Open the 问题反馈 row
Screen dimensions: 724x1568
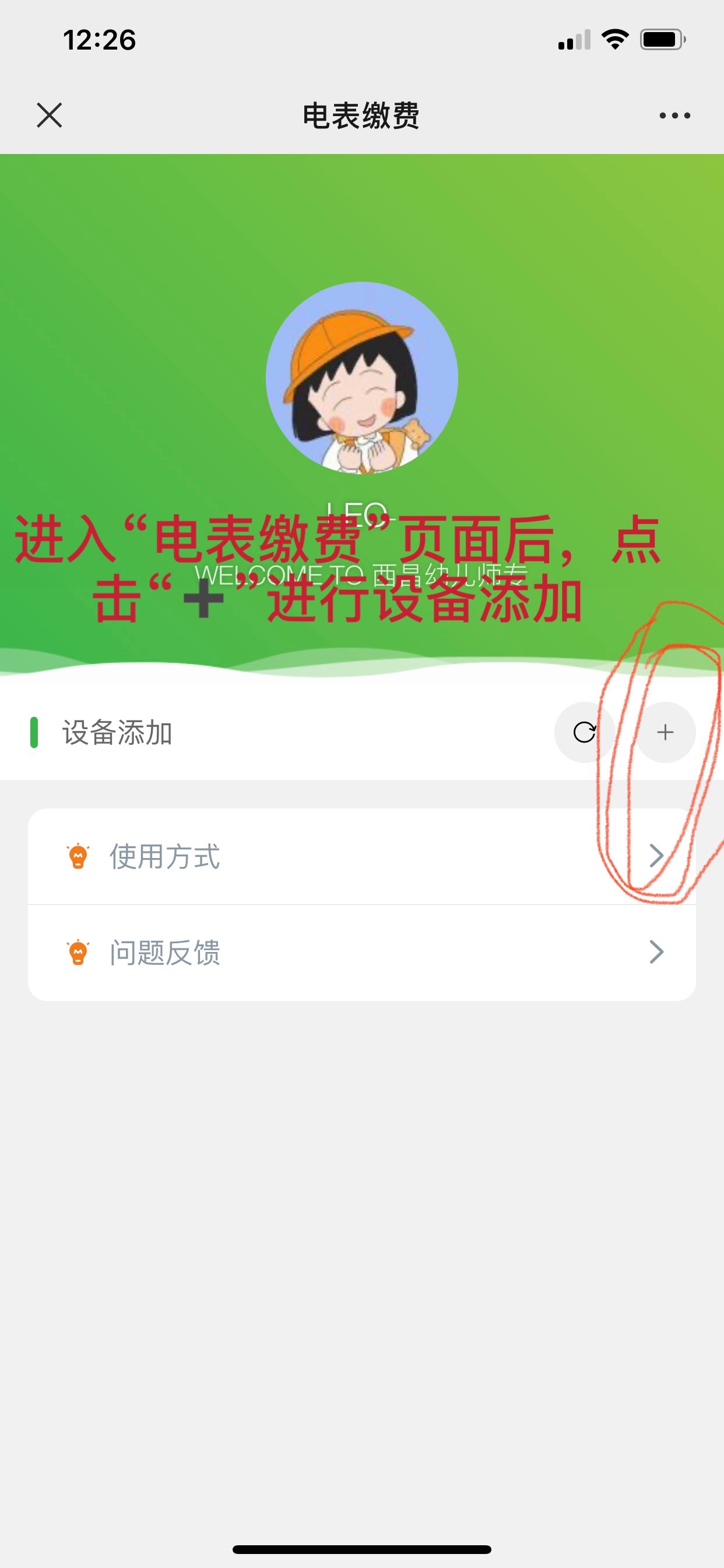[x=361, y=953]
